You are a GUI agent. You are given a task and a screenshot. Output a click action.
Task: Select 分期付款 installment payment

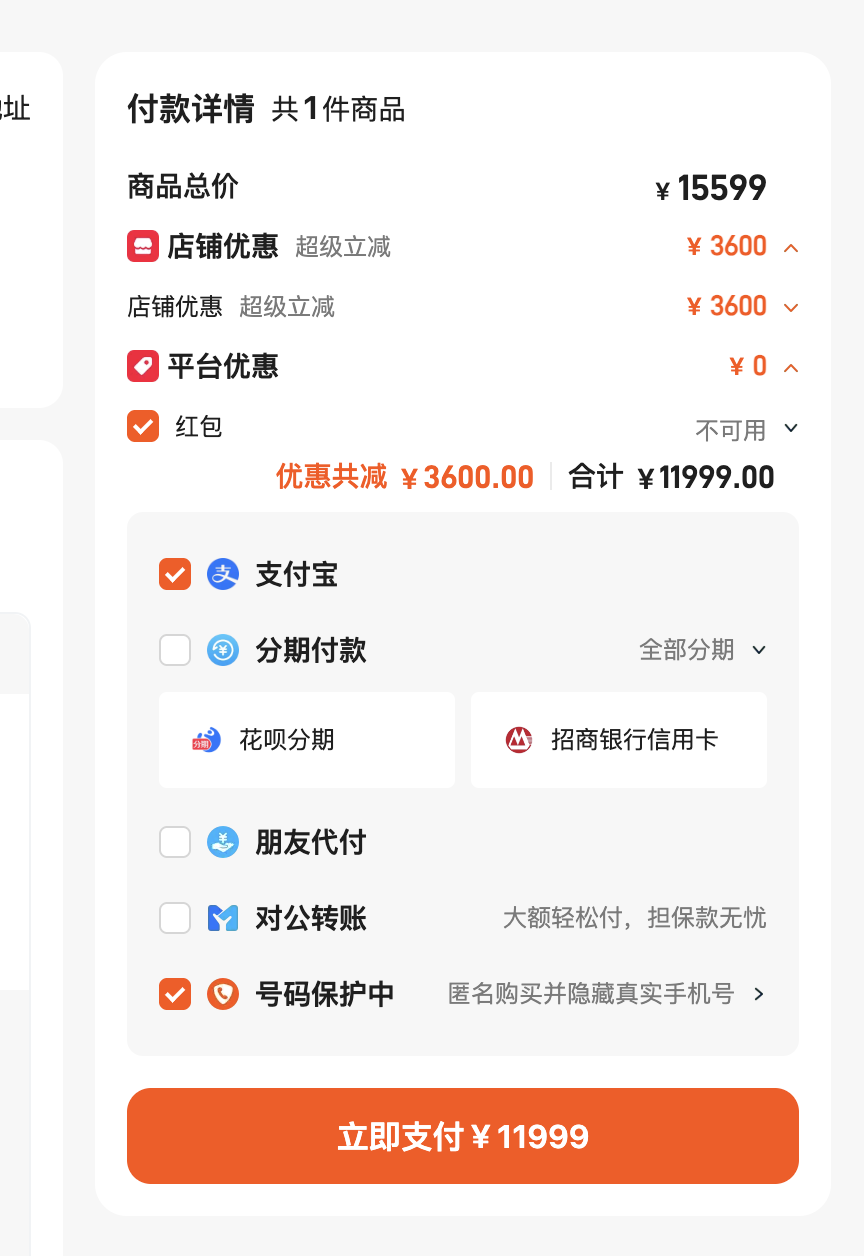coord(175,650)
